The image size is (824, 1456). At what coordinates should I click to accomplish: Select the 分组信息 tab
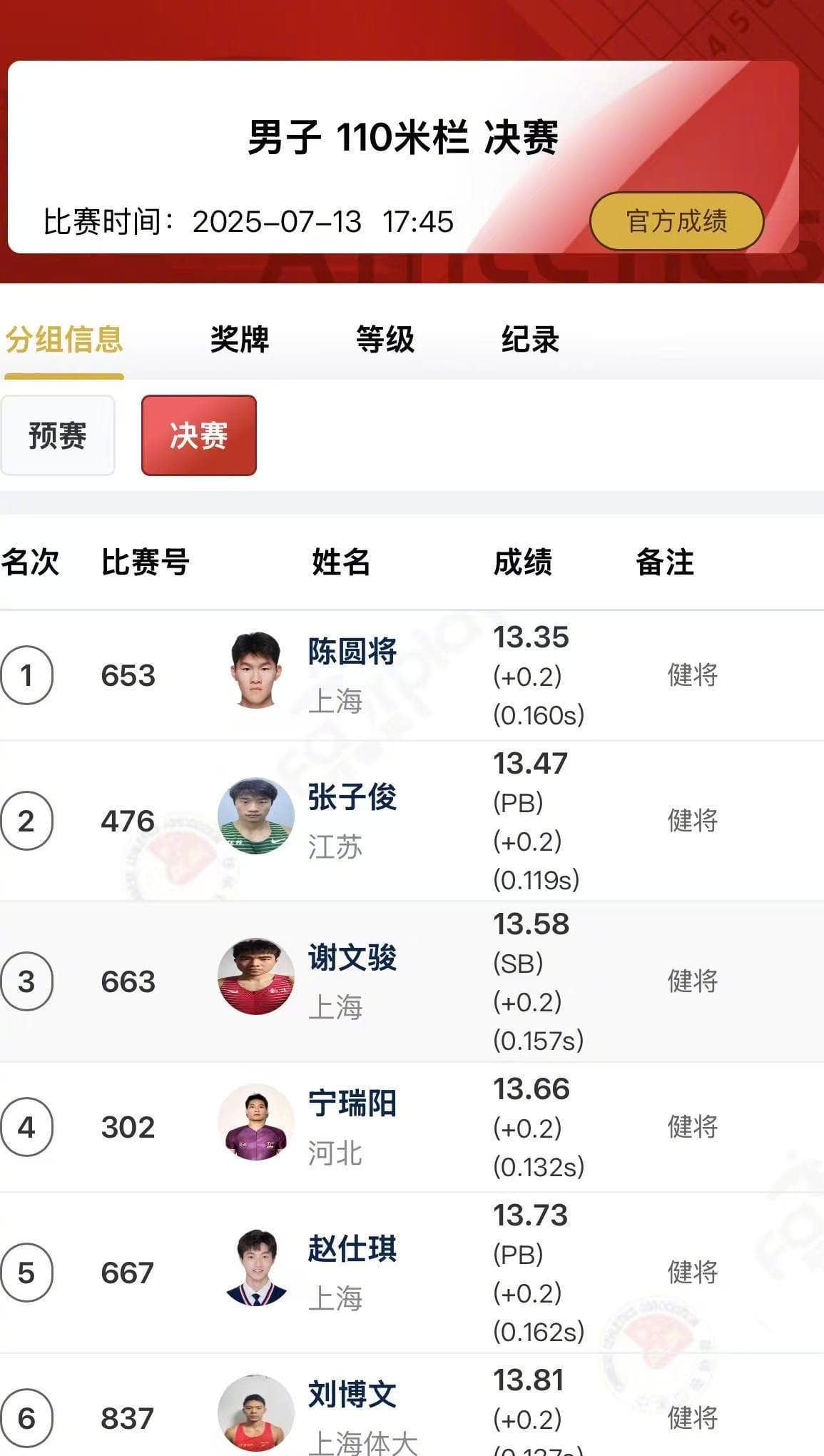click(x=64, y=340)
